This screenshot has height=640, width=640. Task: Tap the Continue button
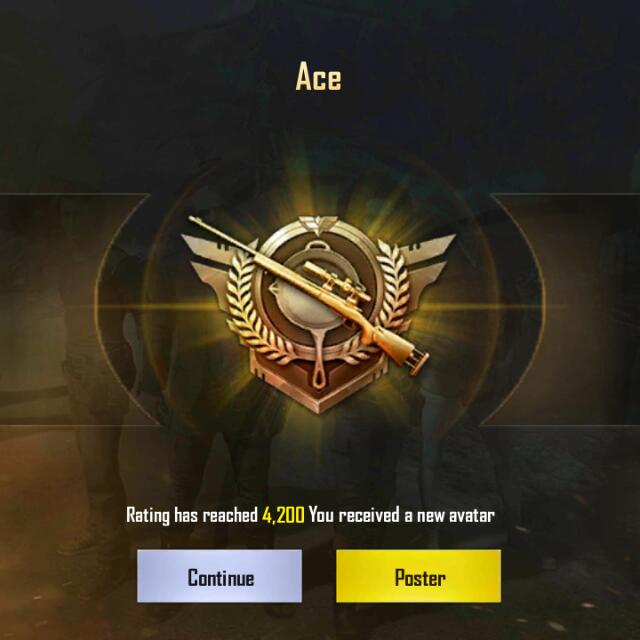[x=219, y=577]
